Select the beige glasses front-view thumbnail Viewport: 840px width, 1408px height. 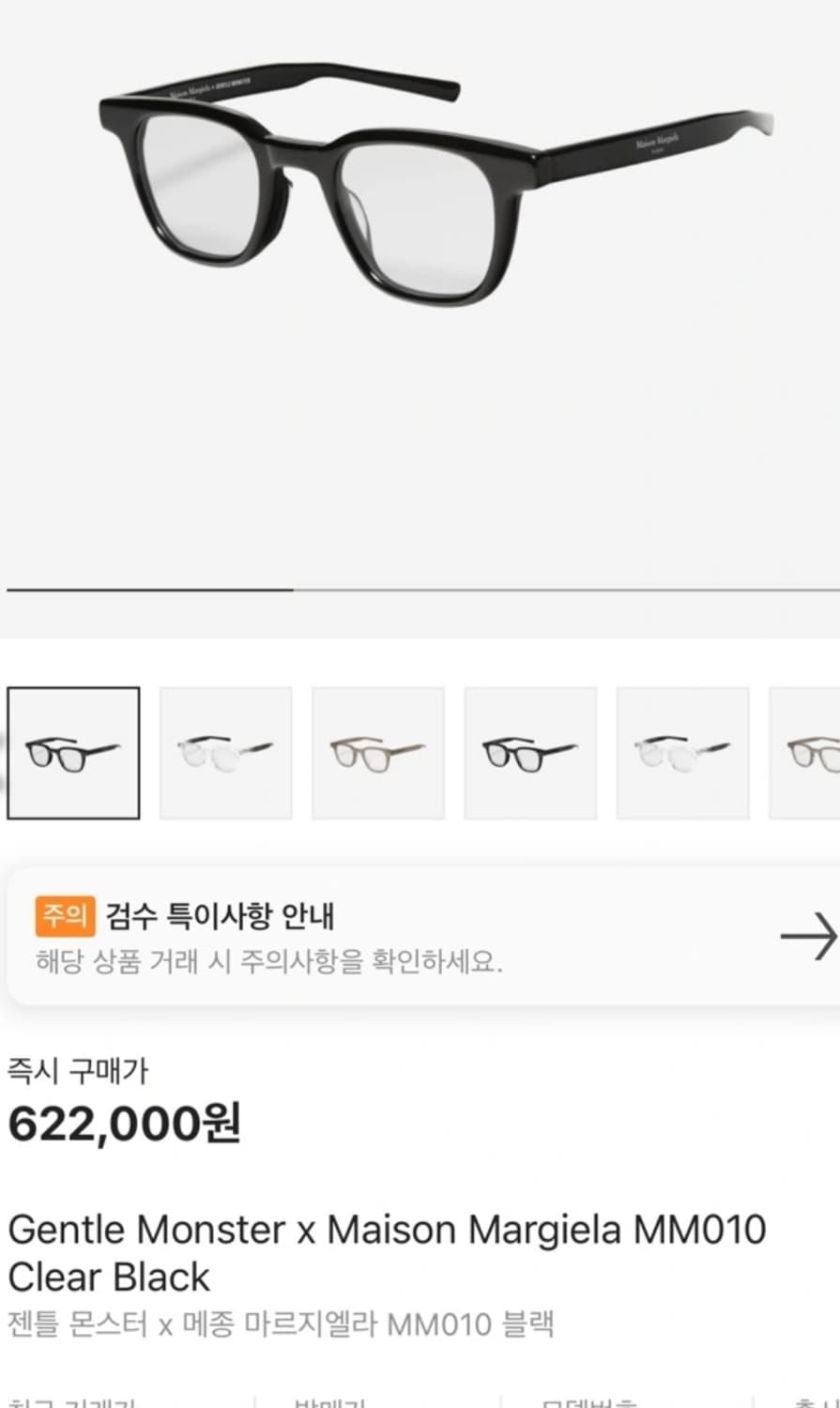pos(378,753)
